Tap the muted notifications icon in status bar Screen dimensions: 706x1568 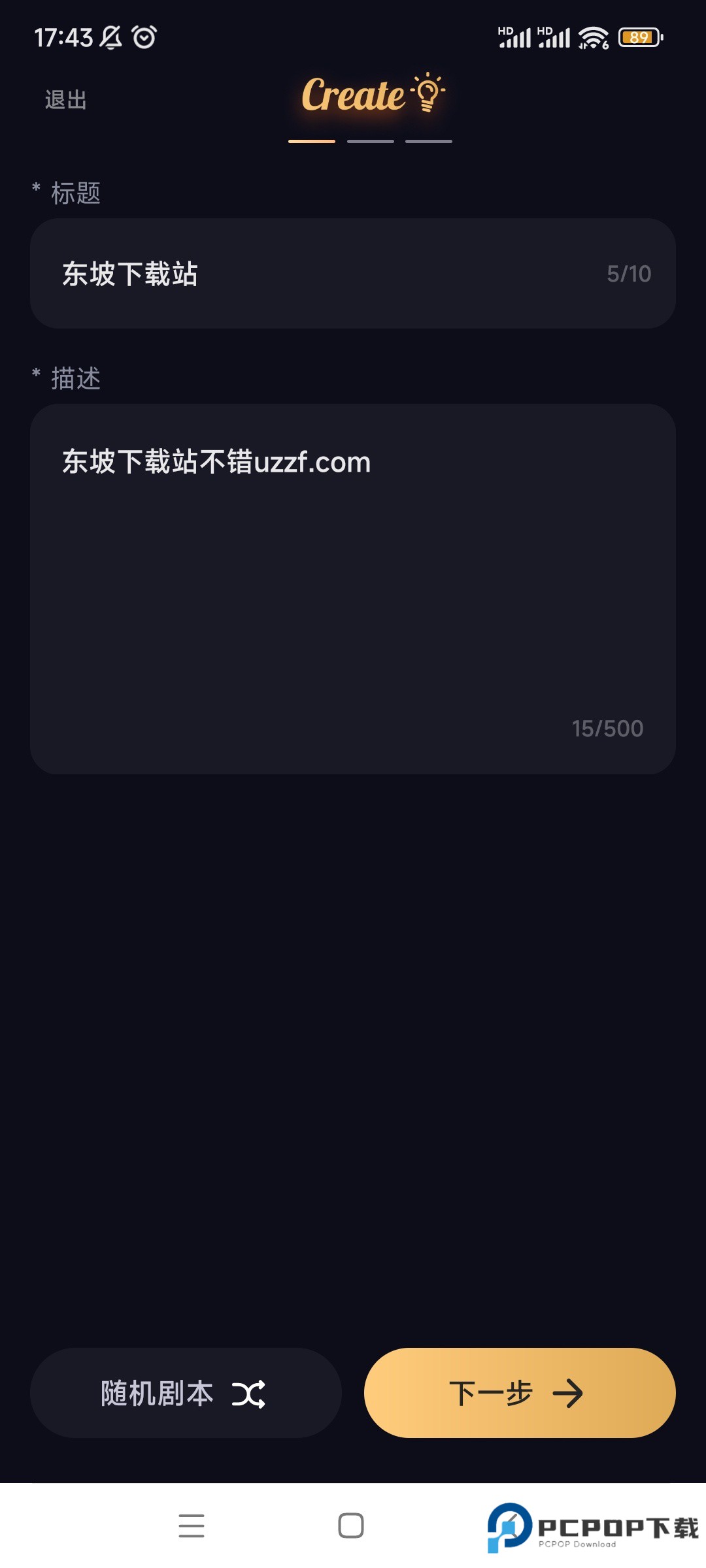click(111, 39)
